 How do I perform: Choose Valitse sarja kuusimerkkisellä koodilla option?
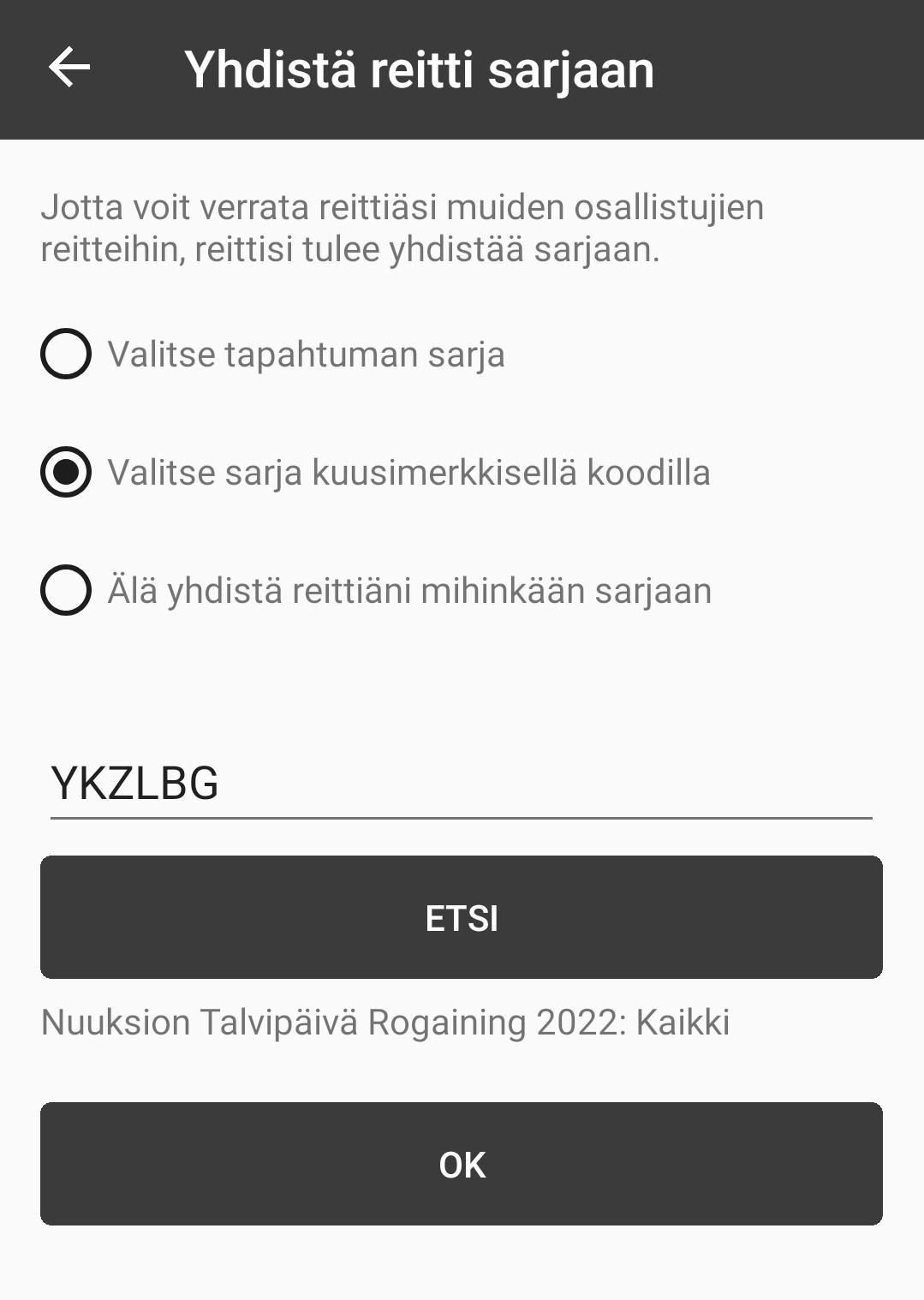coord(66,472)
